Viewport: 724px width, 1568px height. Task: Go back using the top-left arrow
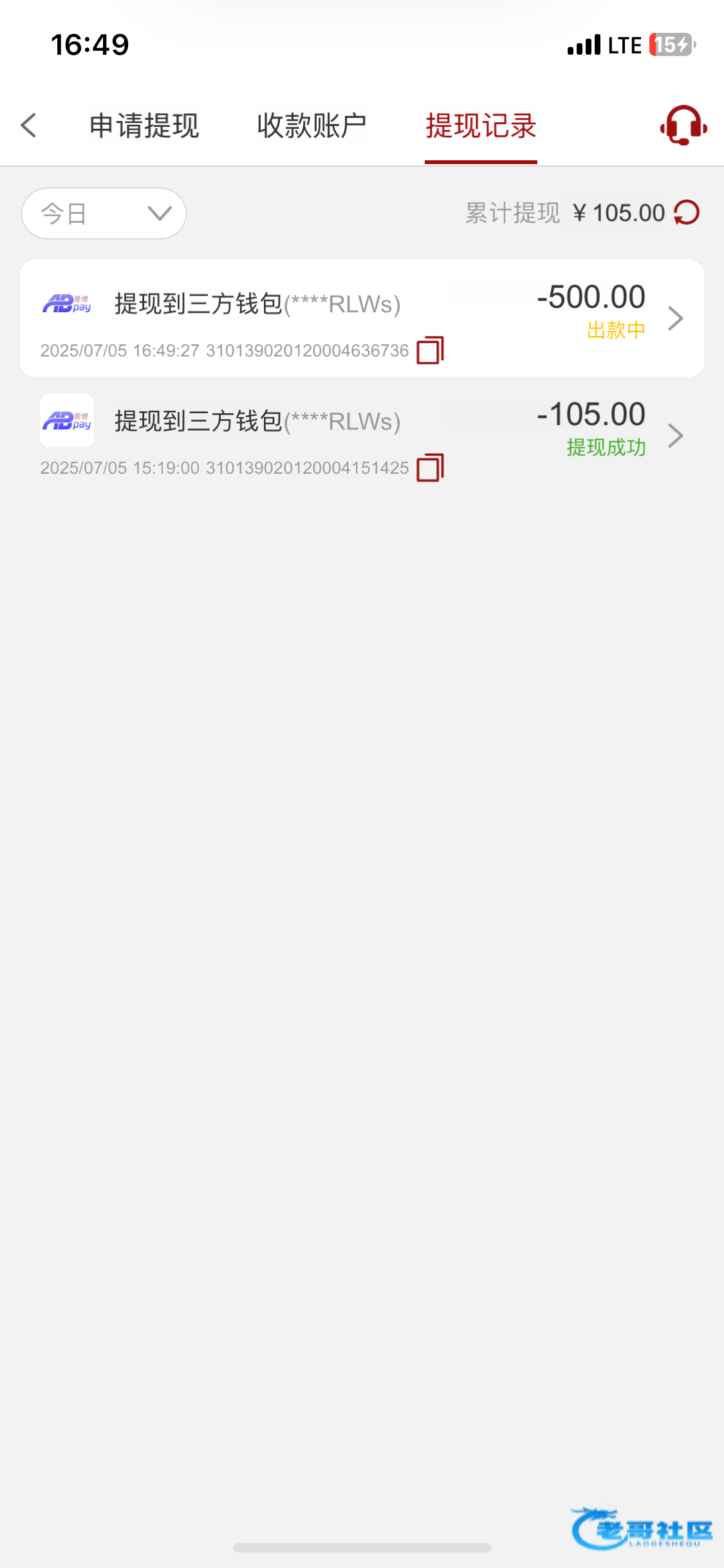pos(28,126)
